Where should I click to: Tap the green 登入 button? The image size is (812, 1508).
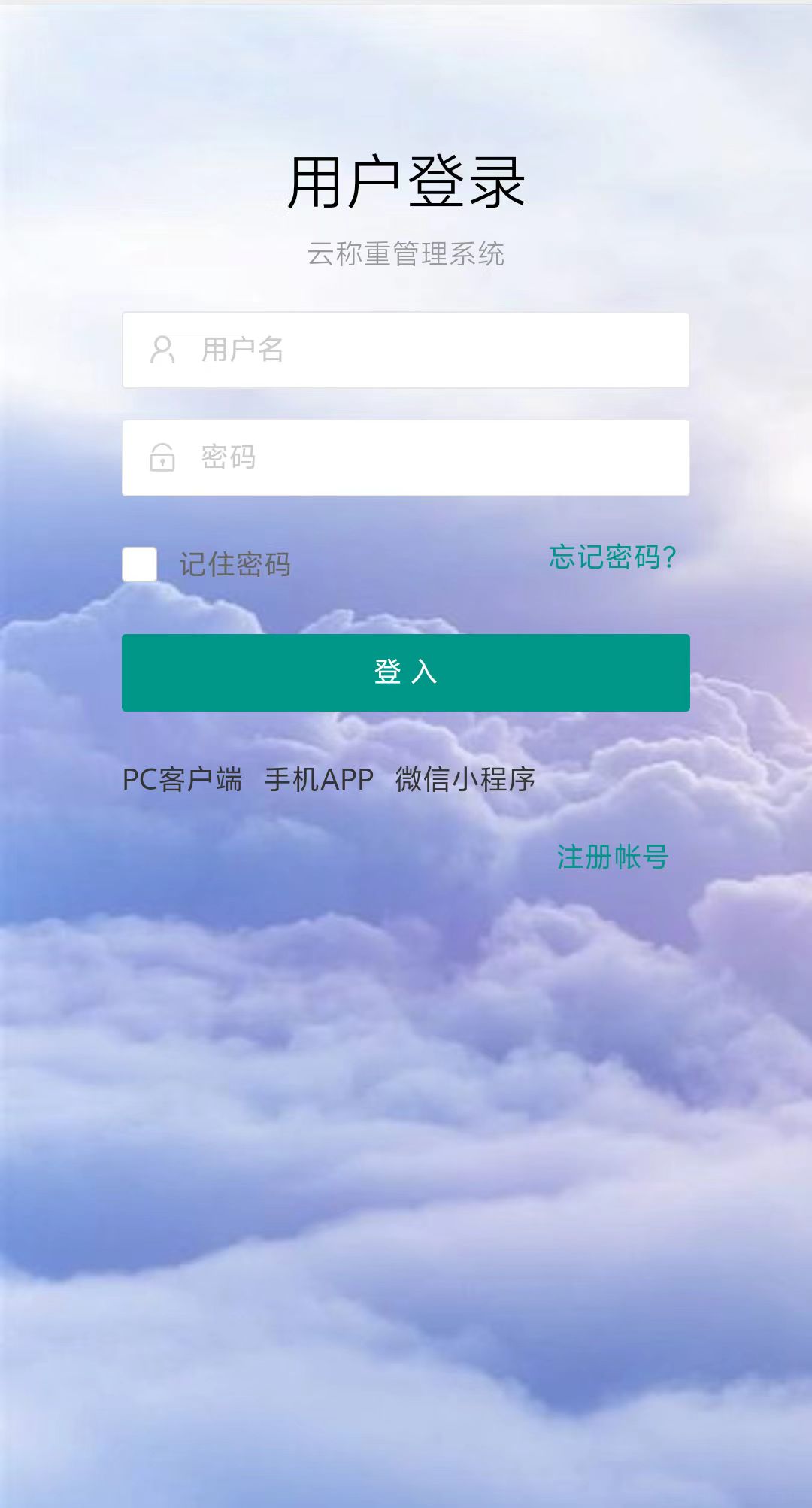coord(406,672)
